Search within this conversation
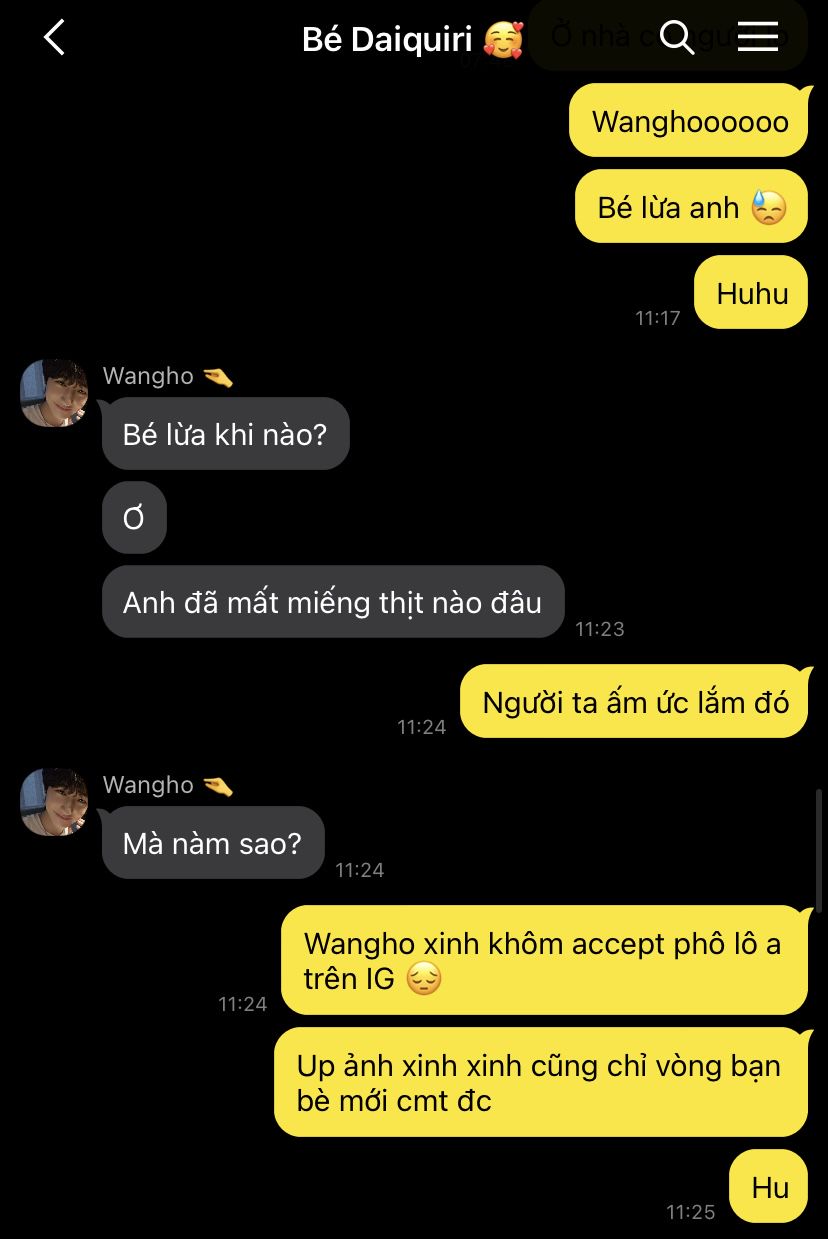This screenshot has height=1239, width=828. [x=677, y=38]
